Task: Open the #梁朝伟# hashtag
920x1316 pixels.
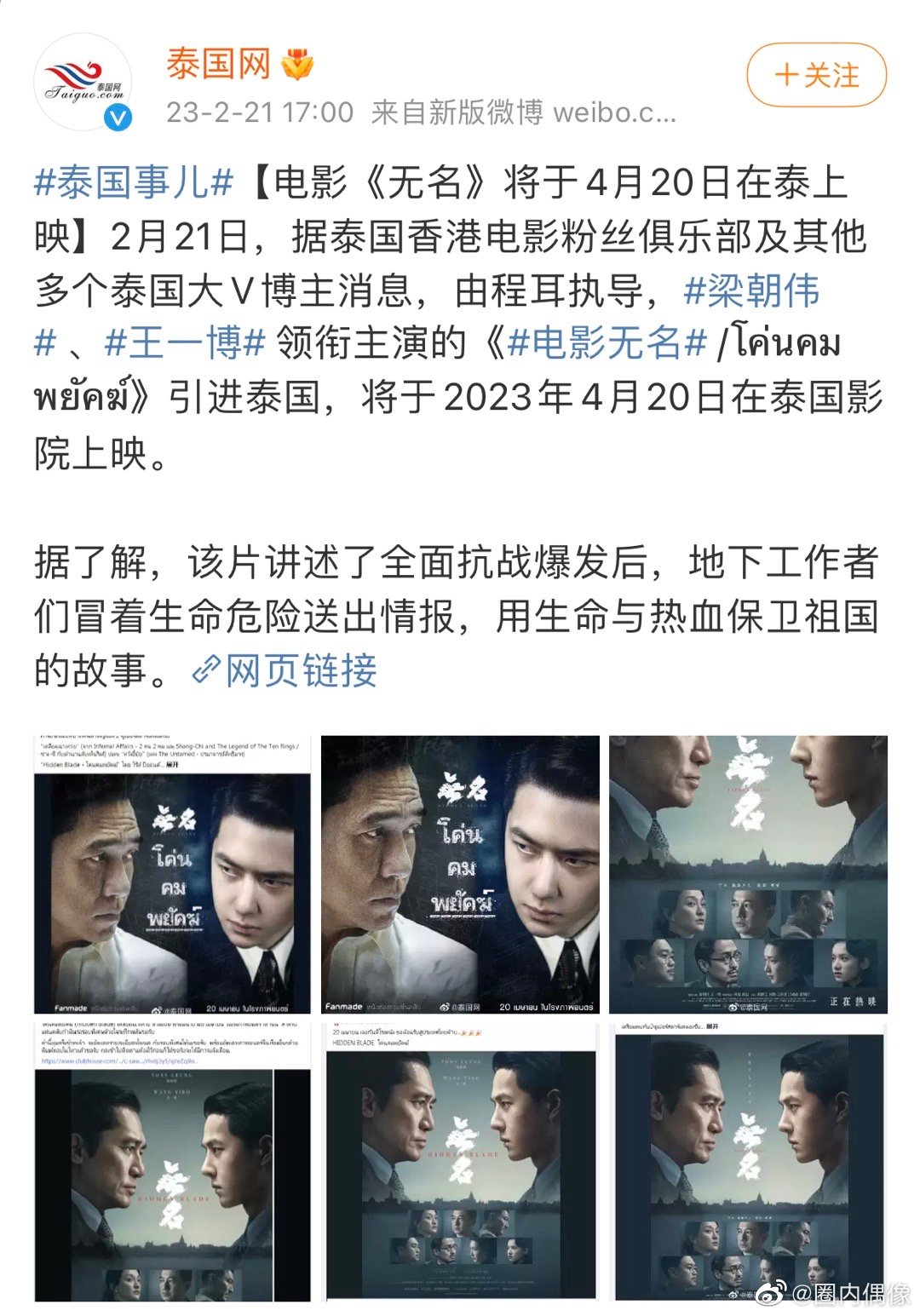Action: (x=751, y=291)
